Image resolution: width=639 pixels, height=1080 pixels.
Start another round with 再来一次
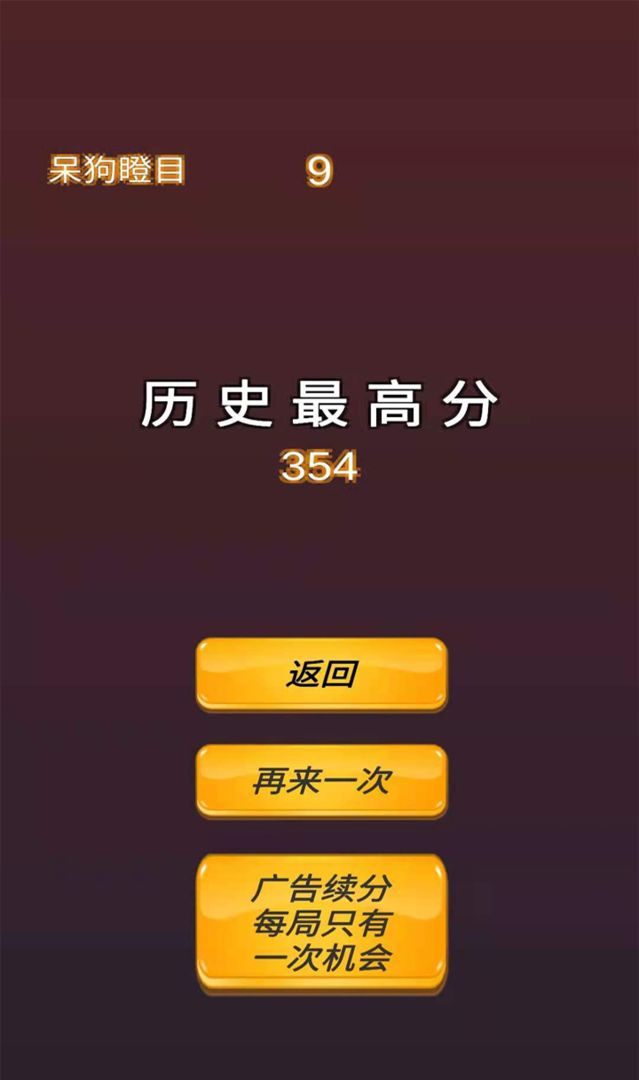[x=321, y=781]
